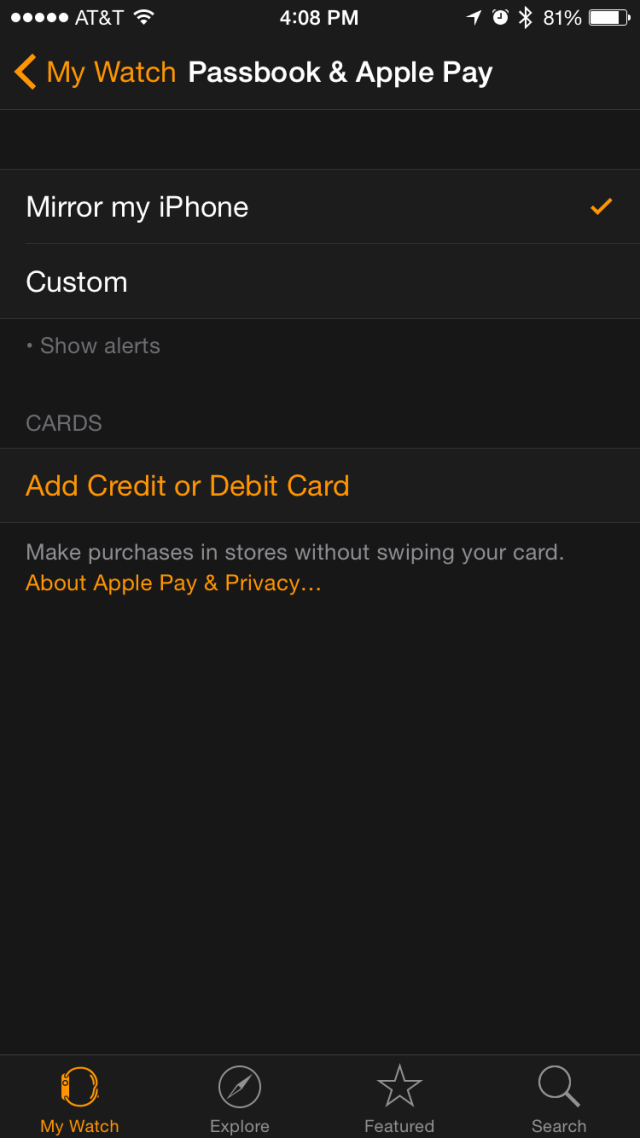
Task: Choose the Custom option
Action: [x=320, y=282]
